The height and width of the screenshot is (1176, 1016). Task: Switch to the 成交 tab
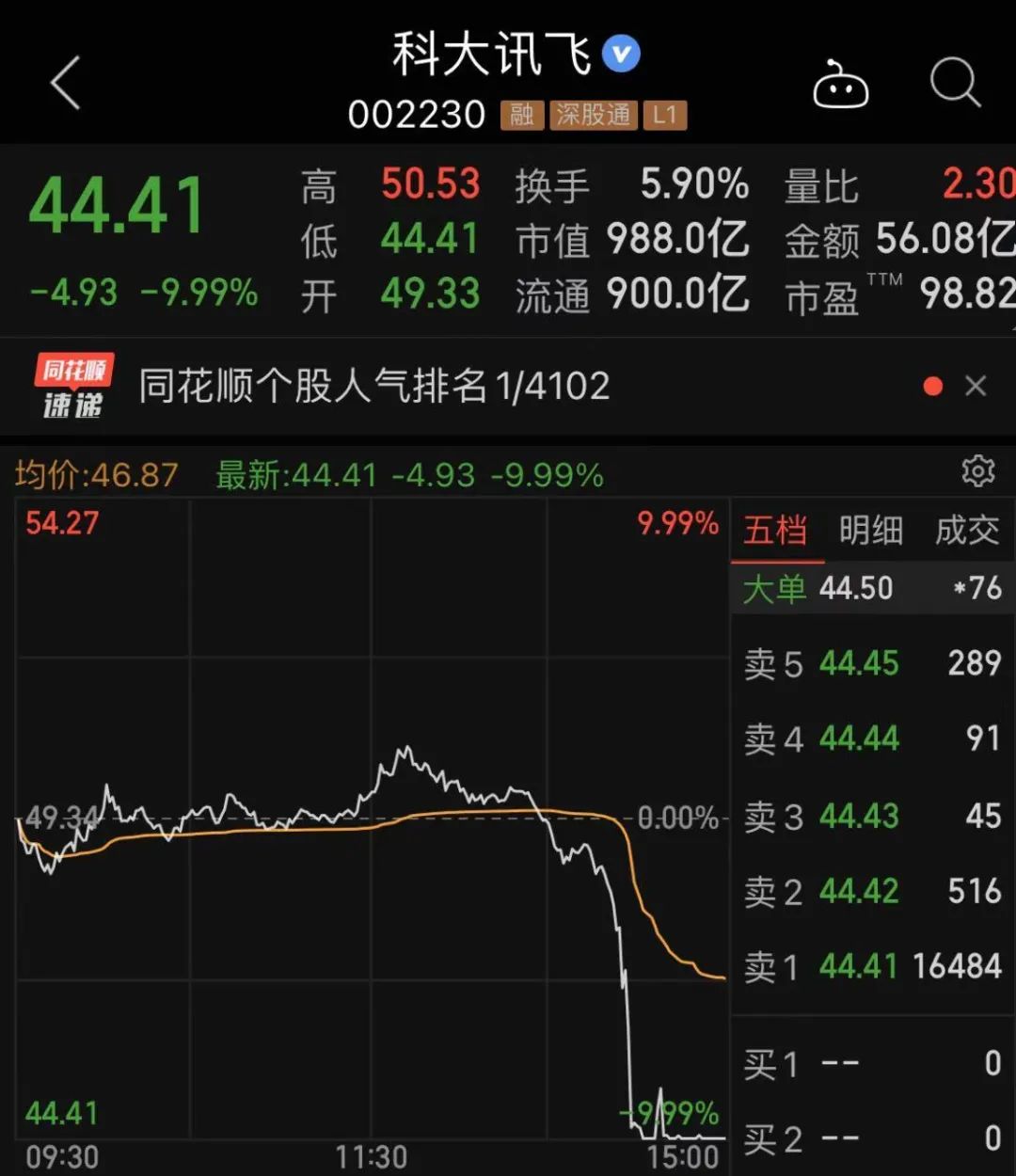[x=966, y=531]
